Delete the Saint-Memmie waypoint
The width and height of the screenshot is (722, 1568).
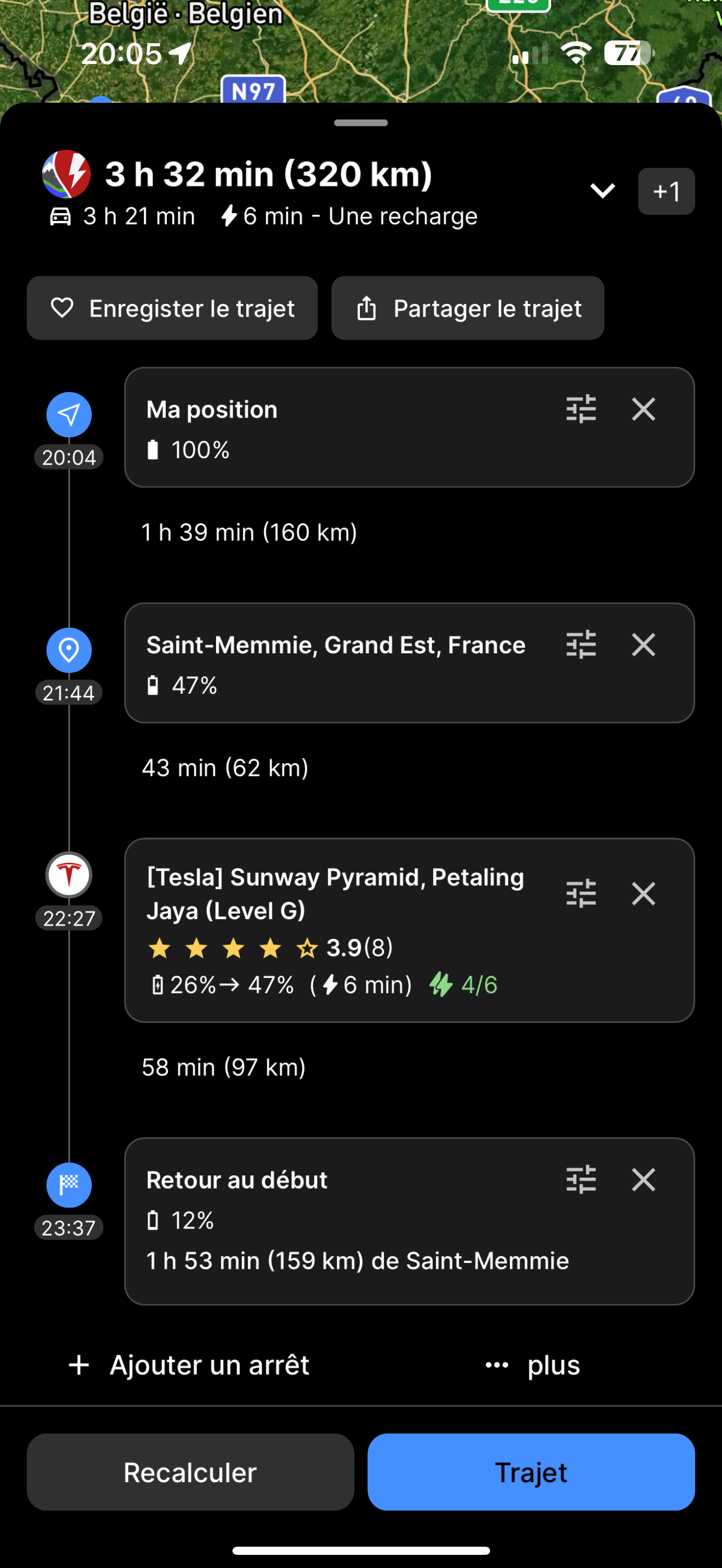tap(643, 645)
